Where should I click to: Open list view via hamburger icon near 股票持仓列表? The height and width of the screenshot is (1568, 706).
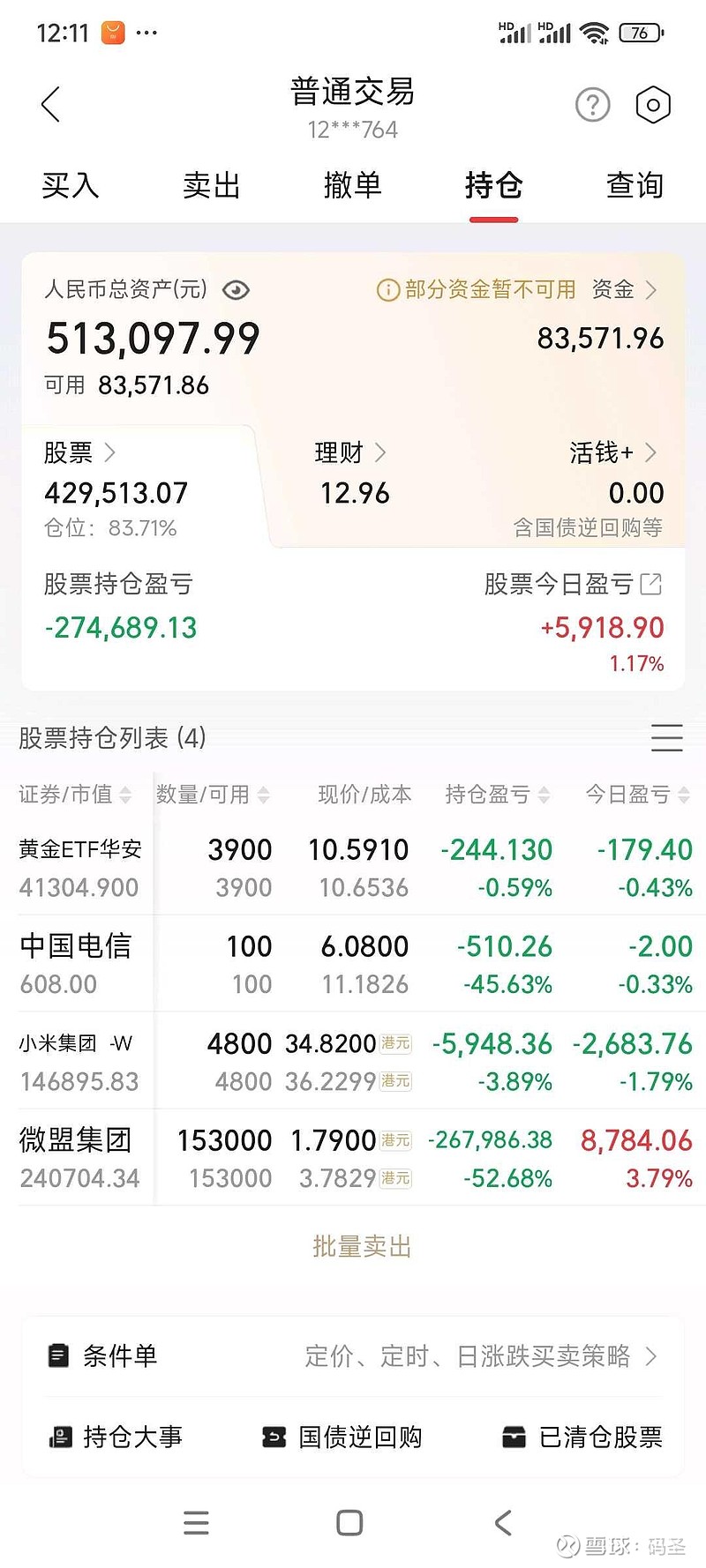point(667,738)
